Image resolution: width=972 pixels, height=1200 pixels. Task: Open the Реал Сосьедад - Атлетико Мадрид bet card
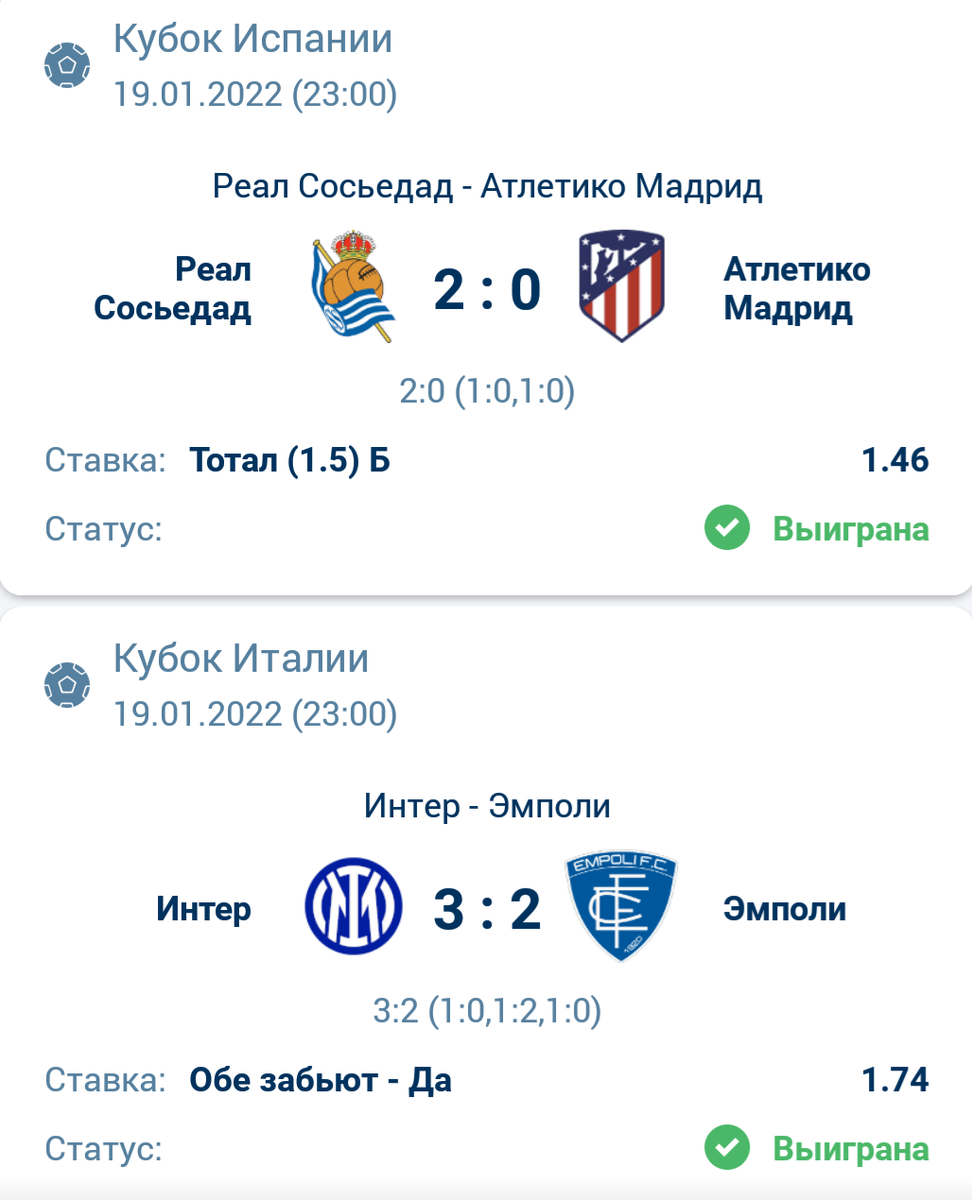point(487,187)
